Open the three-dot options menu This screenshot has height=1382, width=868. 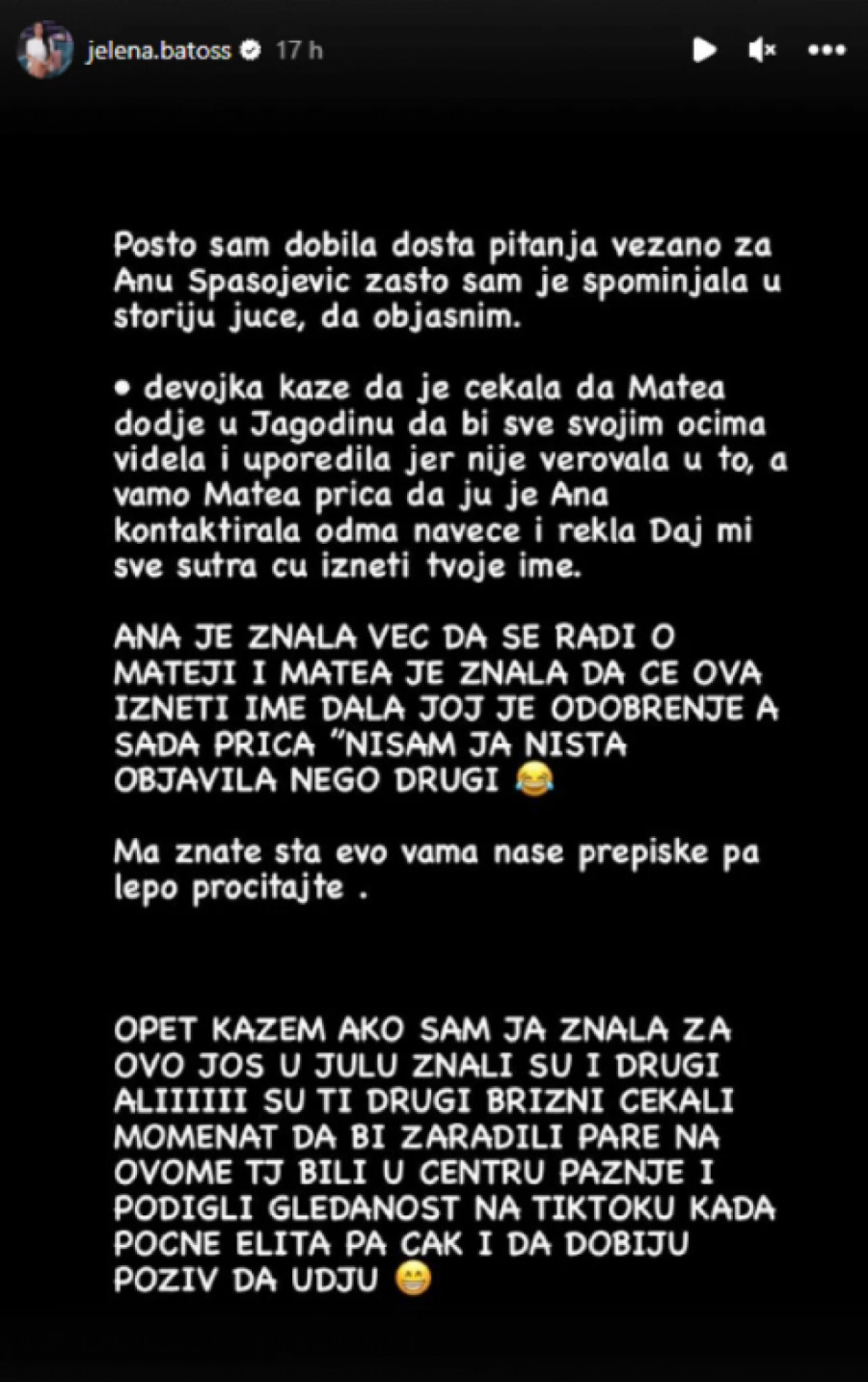point(827,50)
